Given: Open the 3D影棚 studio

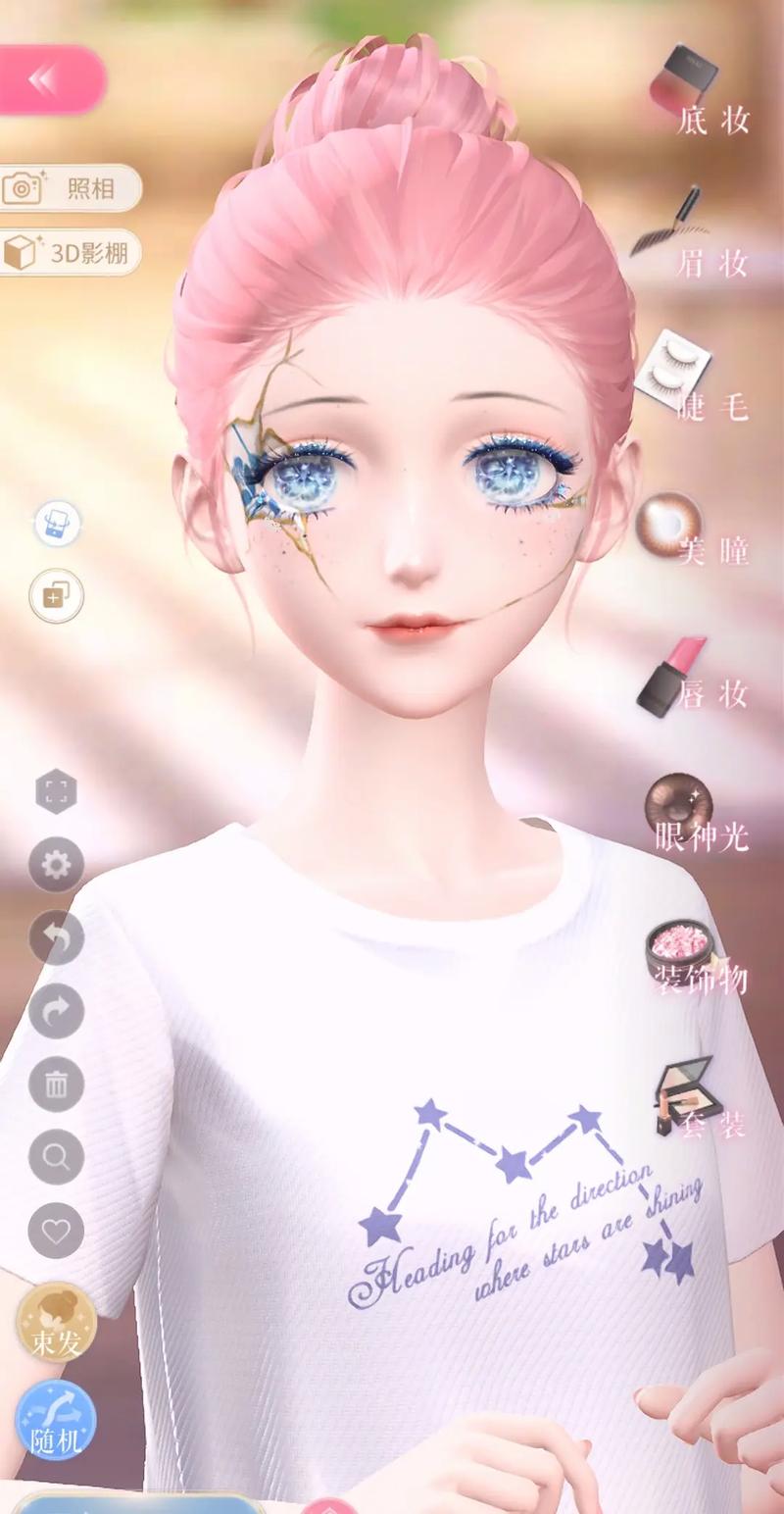Looking at the screenshot, I should [x=69, y=253].
